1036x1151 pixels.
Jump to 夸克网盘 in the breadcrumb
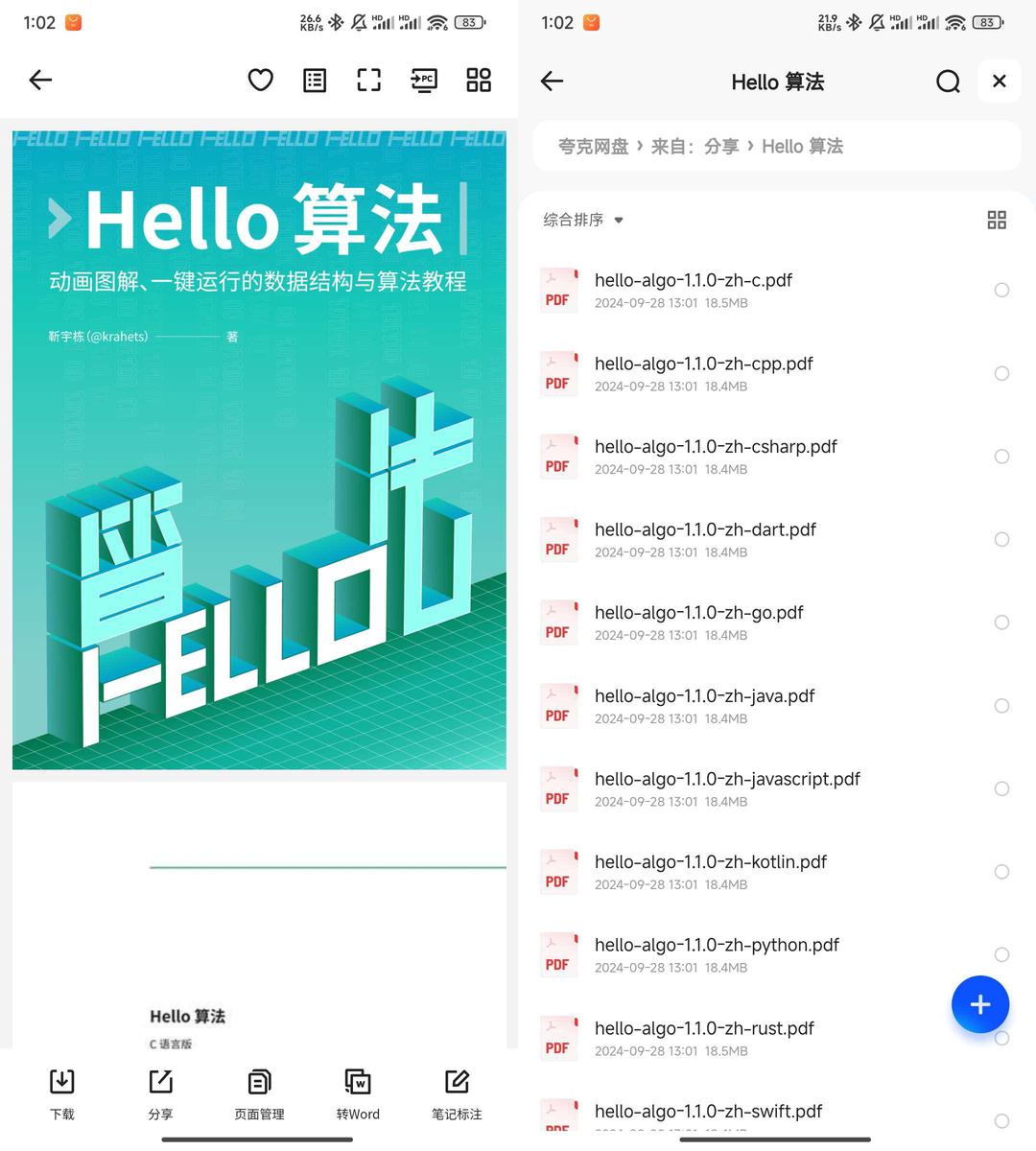593,147
